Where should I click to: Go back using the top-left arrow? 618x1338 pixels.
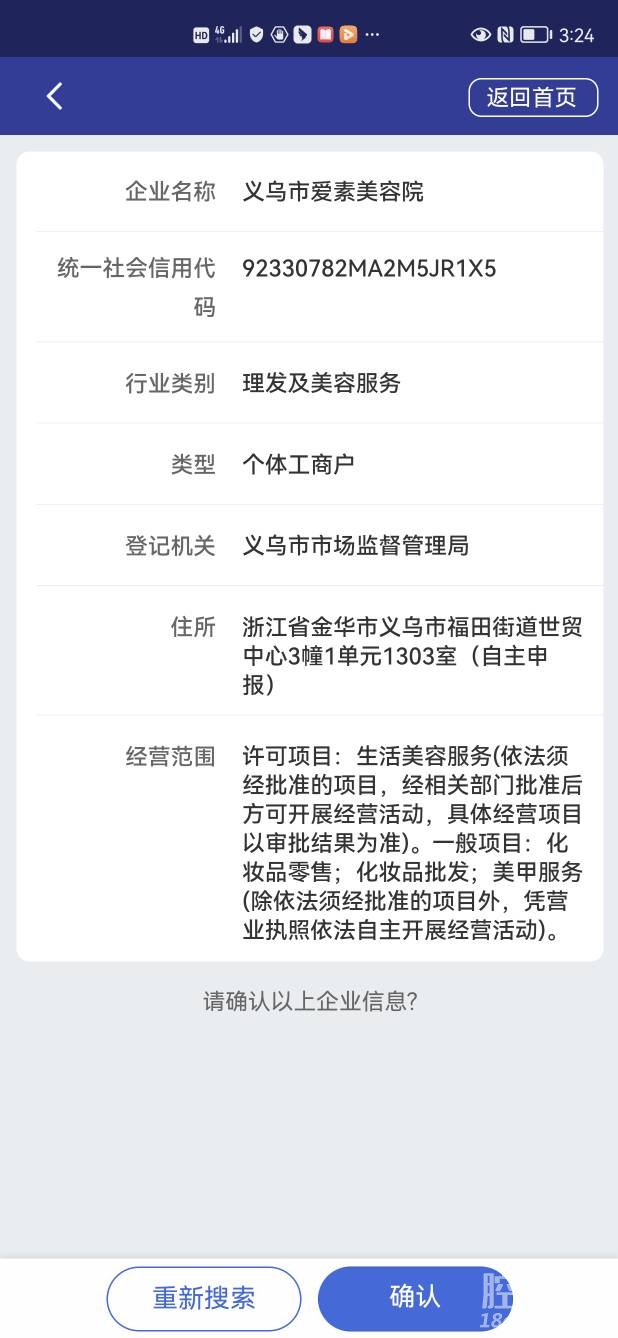tap(55, 96)
